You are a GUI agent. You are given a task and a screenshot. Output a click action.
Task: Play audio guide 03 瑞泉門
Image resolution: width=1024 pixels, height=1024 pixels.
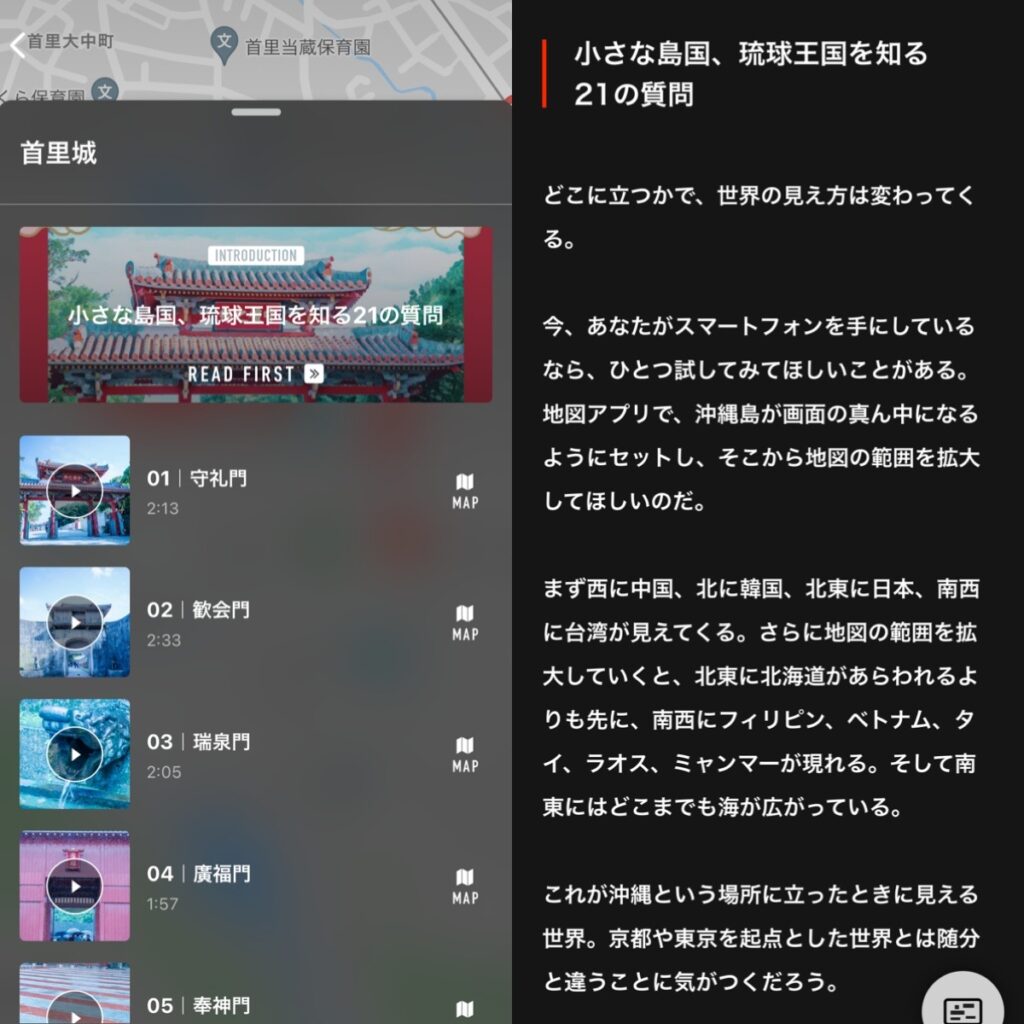pos(75,753)
